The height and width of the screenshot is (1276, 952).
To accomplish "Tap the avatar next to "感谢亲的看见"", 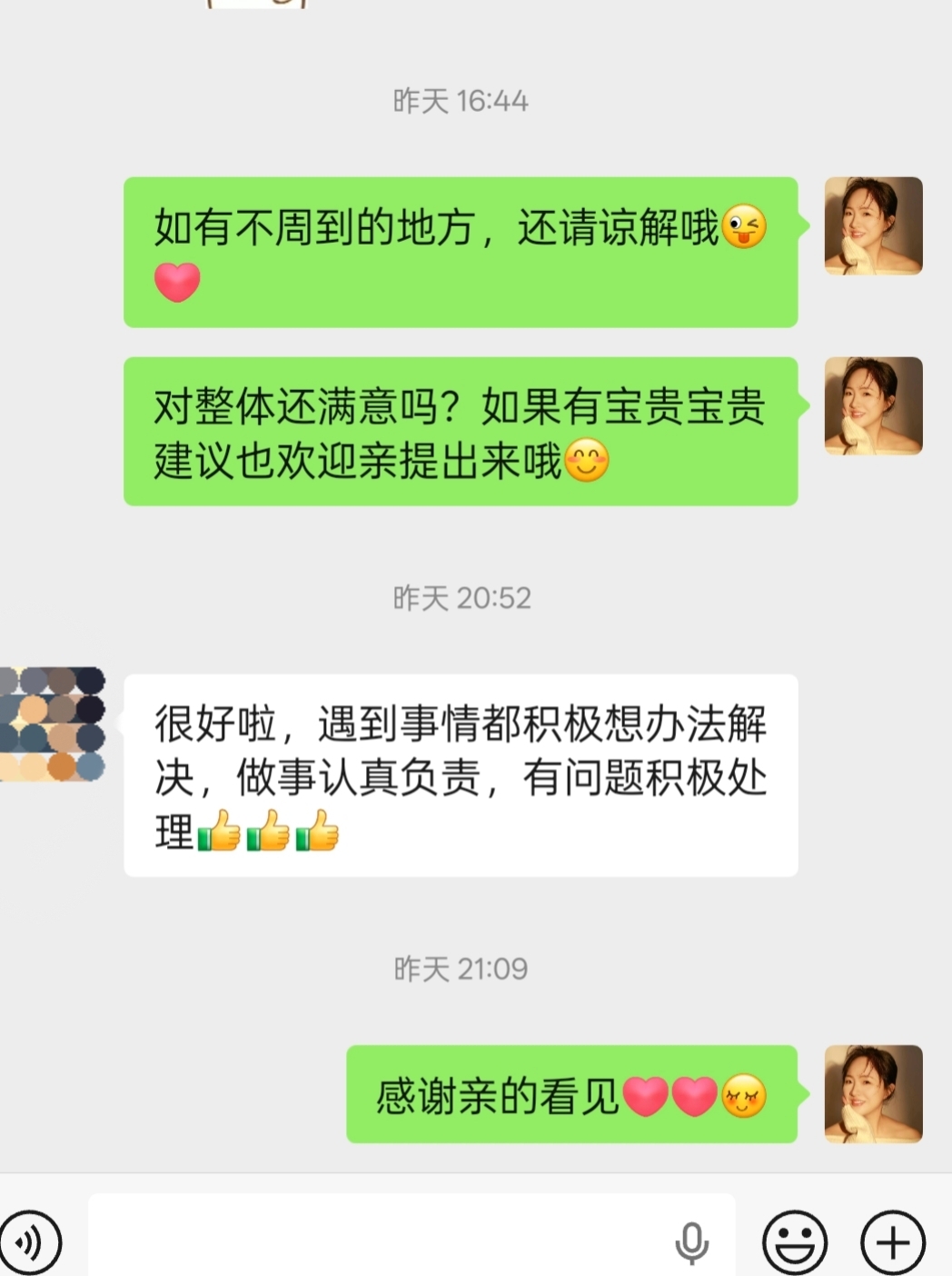I will pos(873,1093).
